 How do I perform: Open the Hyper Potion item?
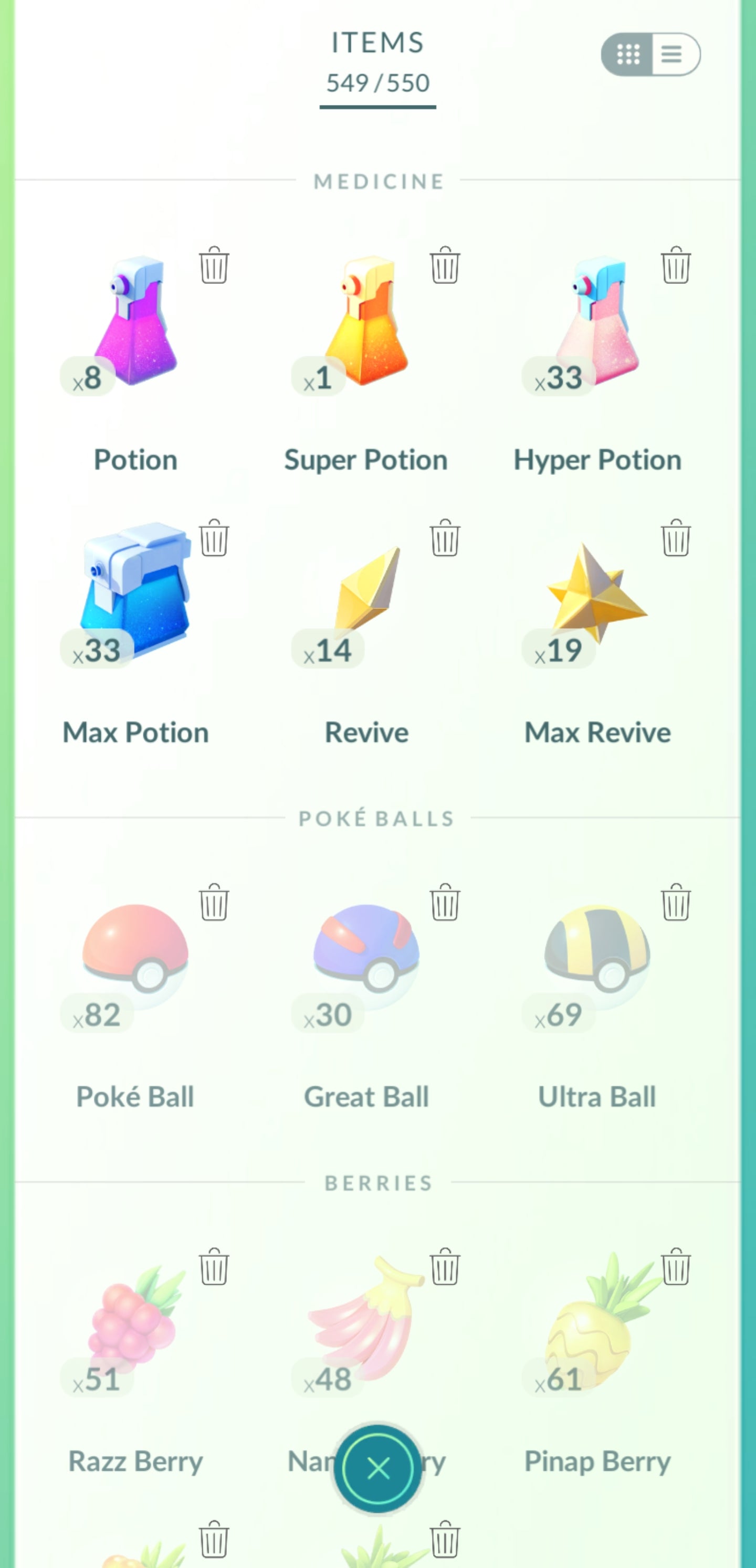(x=598, y=323)
